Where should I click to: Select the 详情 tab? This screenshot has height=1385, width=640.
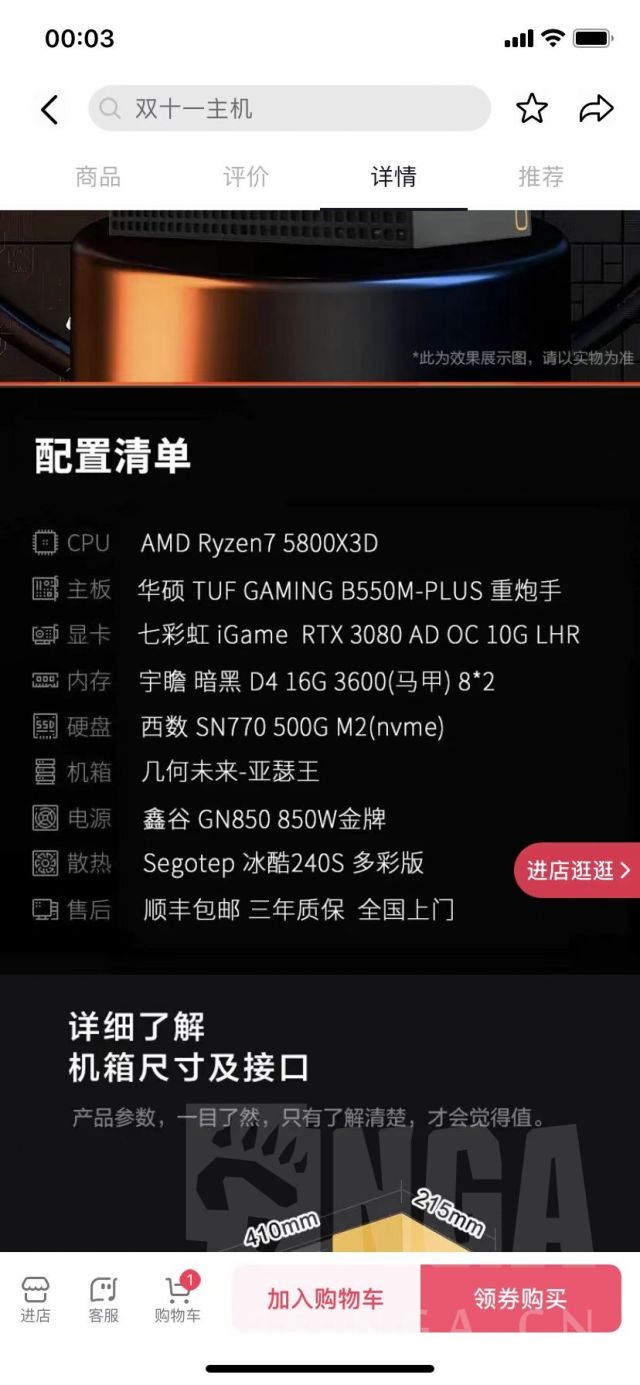click(x=394, y=177)
